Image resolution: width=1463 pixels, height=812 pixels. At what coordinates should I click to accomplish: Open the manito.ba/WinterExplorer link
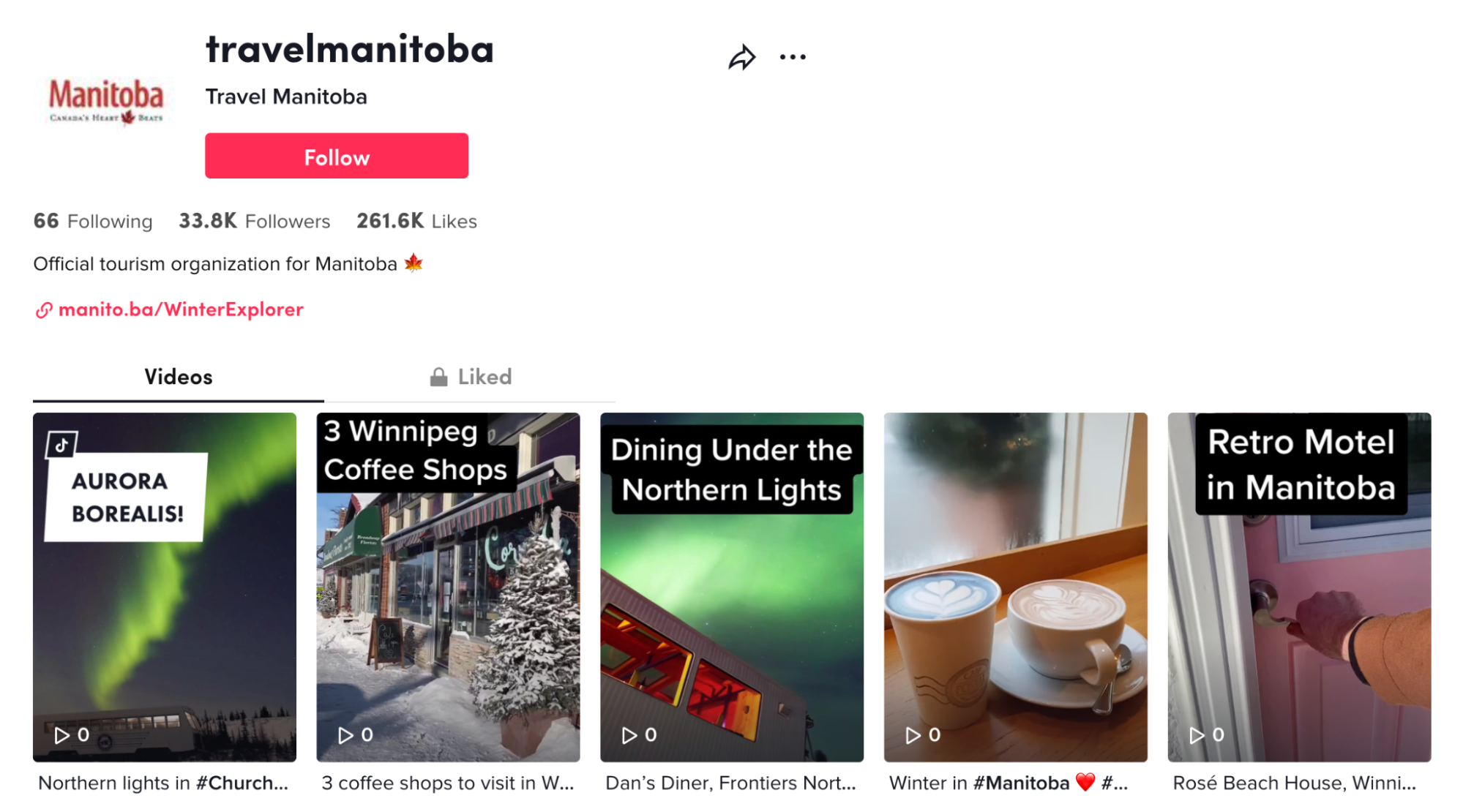180,309
